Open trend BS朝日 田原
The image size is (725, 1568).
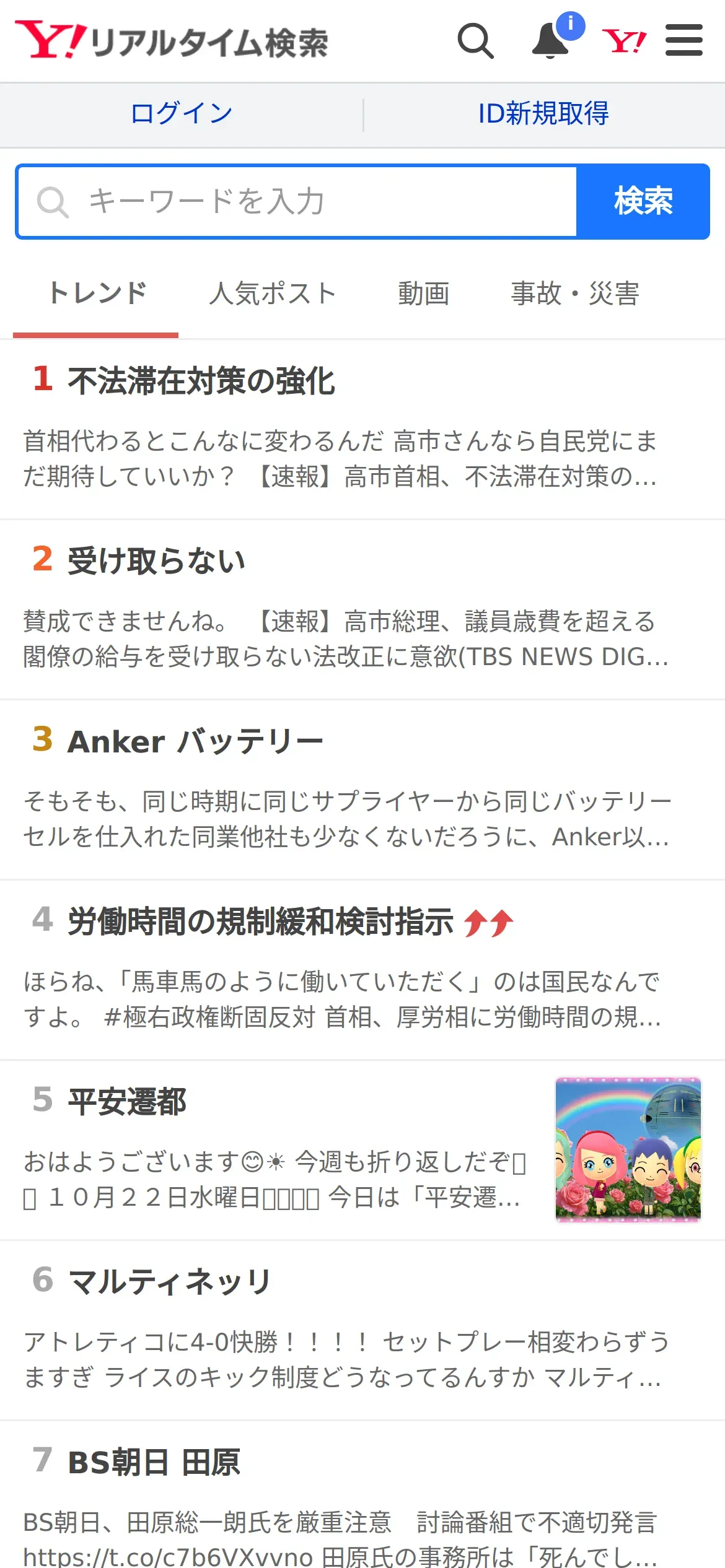pyautogui.click(x=154, y=1463)
